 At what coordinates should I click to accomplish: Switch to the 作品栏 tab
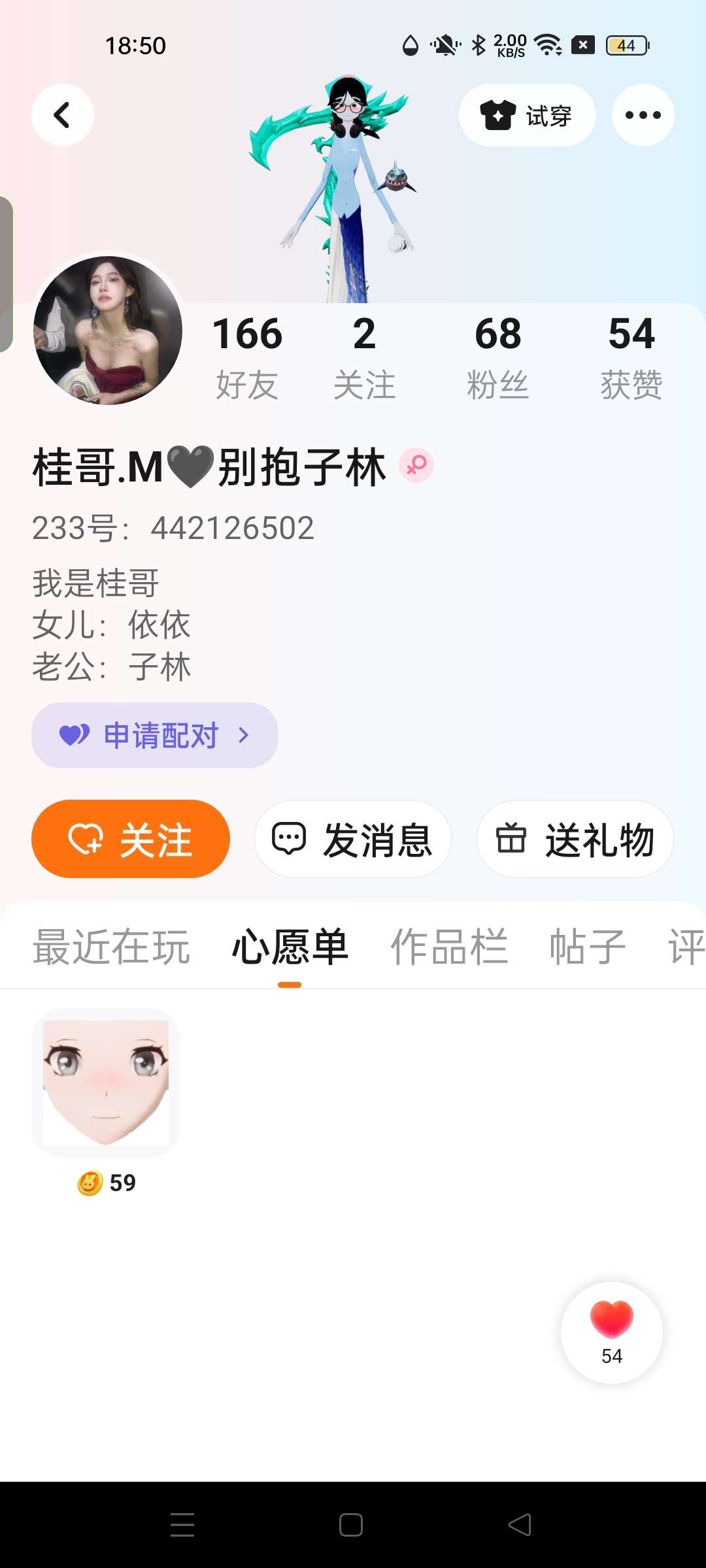click(x=449, y=947)
